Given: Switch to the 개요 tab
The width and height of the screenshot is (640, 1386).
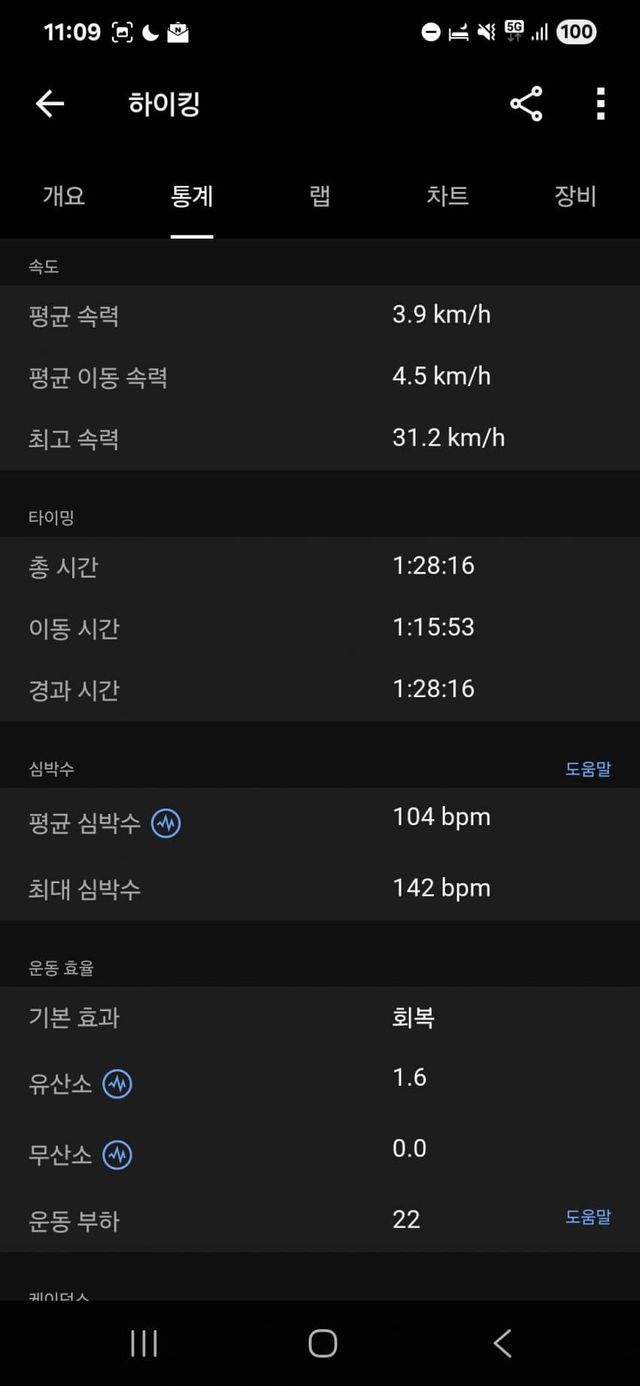Looking at the screenshot, I should pos(64,196).
